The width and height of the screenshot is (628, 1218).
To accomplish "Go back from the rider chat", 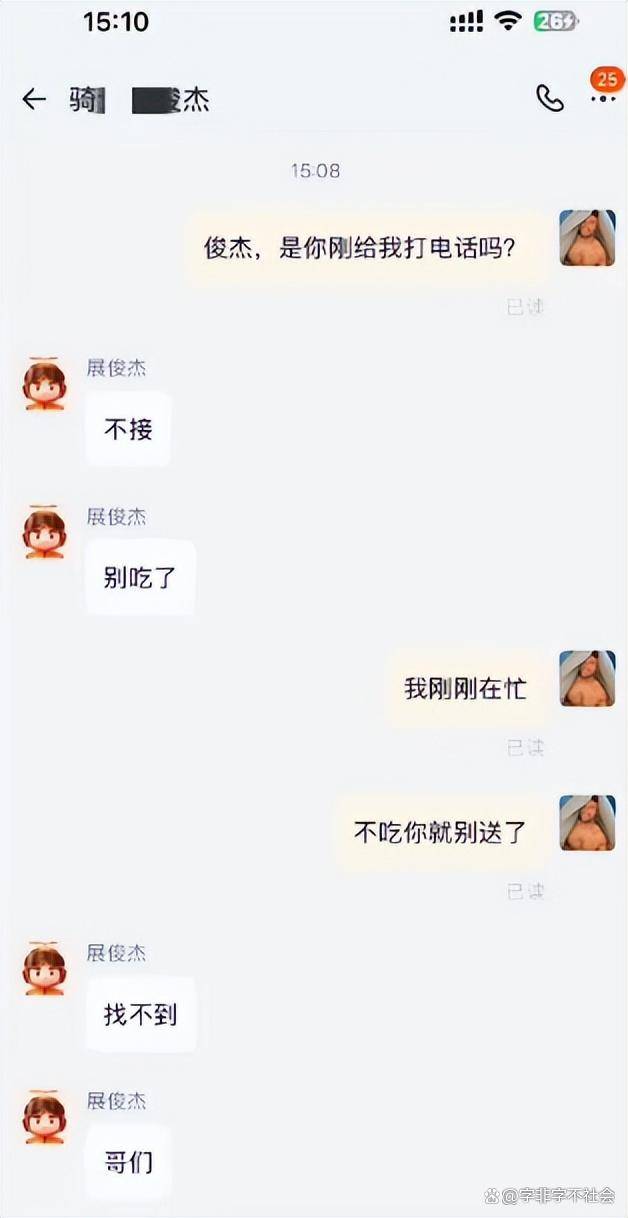I will pos(34,99).
